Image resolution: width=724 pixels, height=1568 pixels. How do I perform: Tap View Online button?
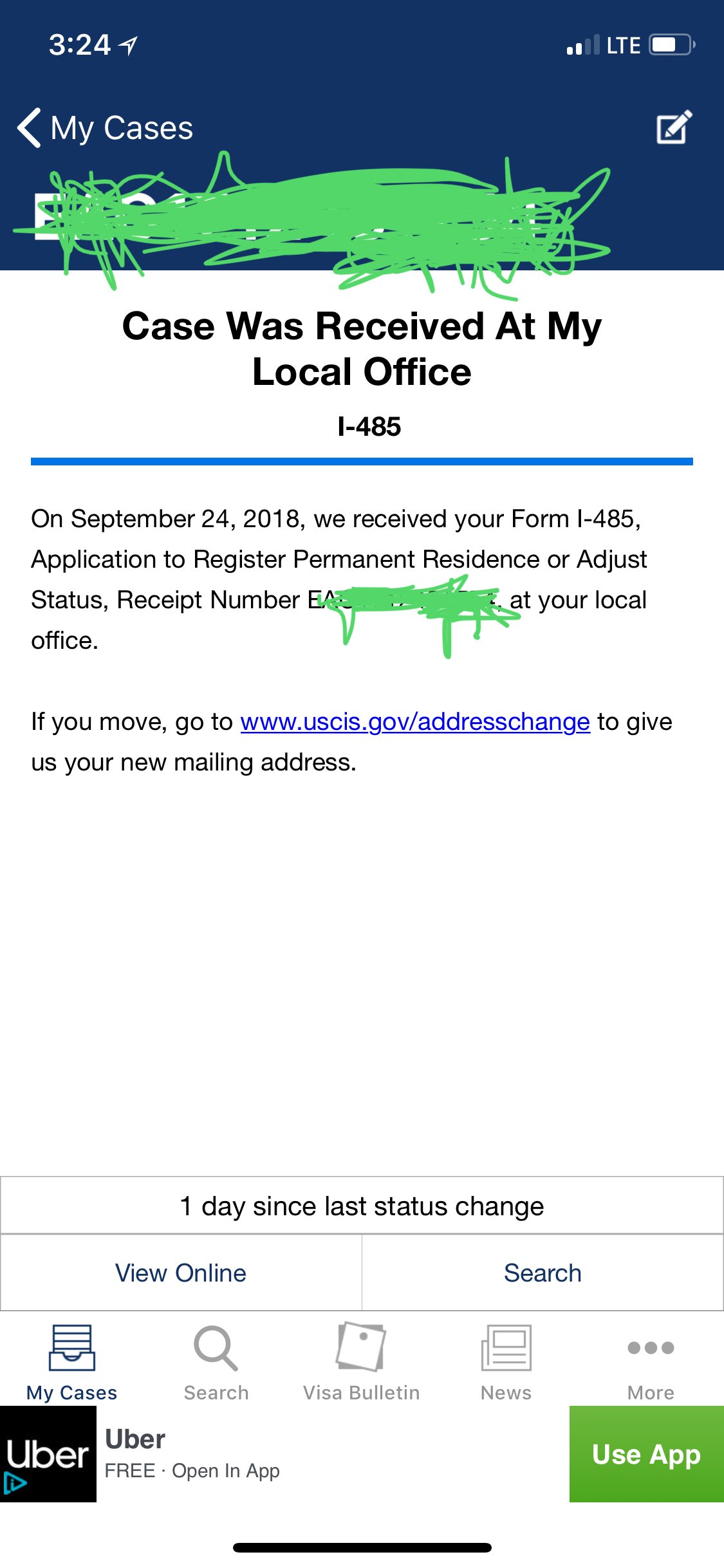181,1273
